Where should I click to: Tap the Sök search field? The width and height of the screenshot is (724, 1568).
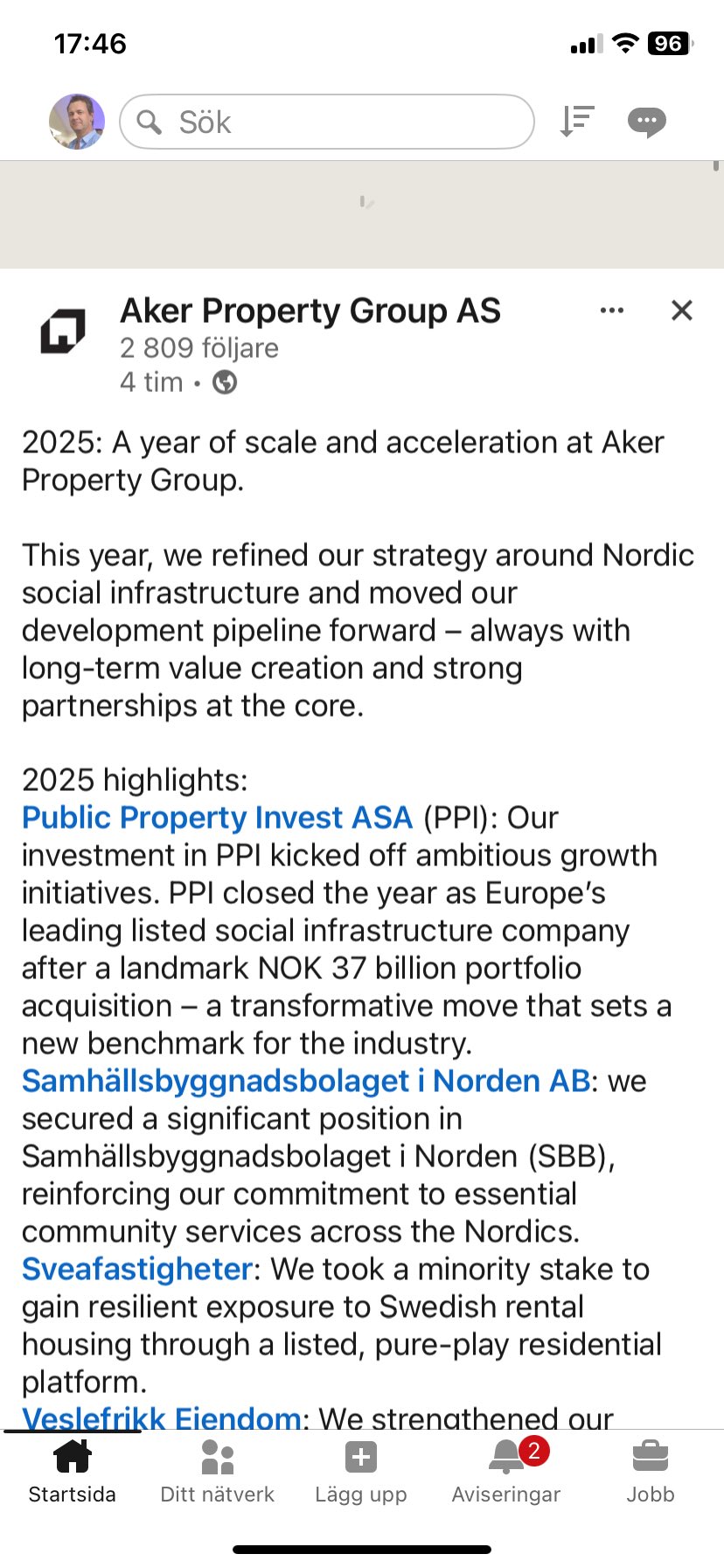[x=326, y=122]
